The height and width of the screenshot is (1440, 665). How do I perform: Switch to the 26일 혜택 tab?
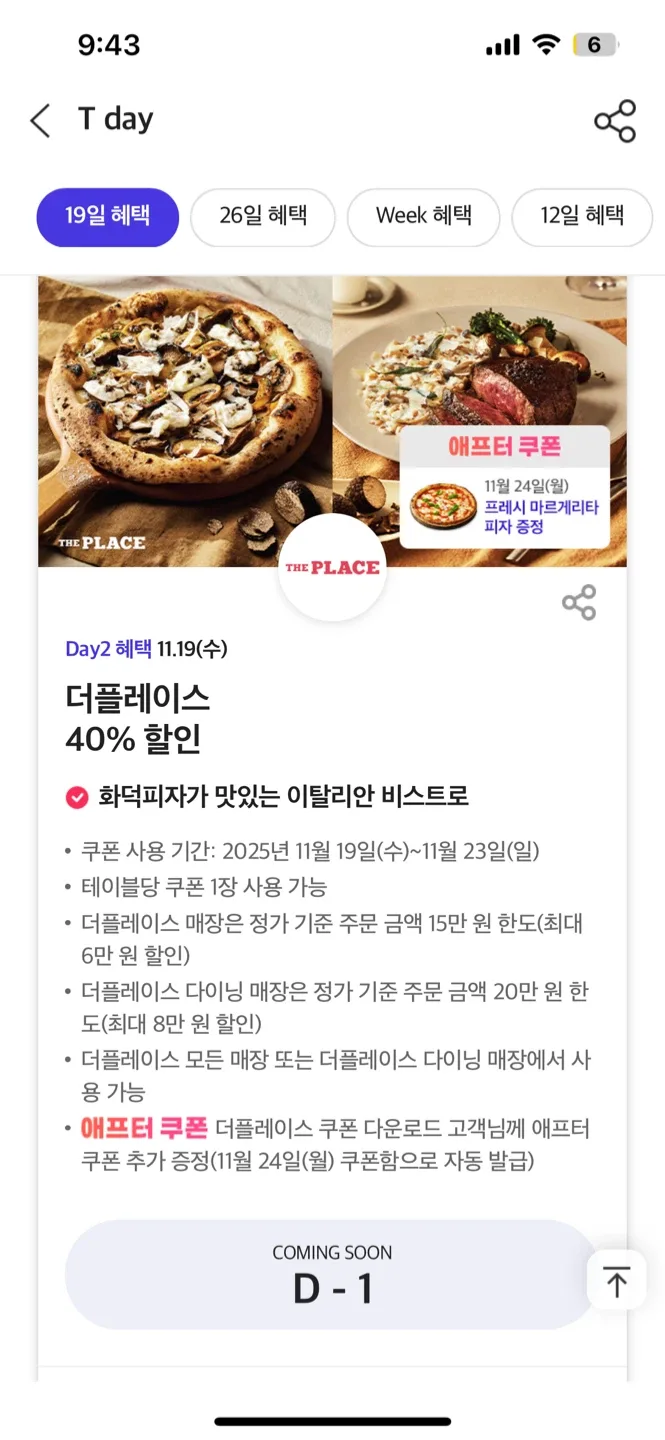coord(263,216)
